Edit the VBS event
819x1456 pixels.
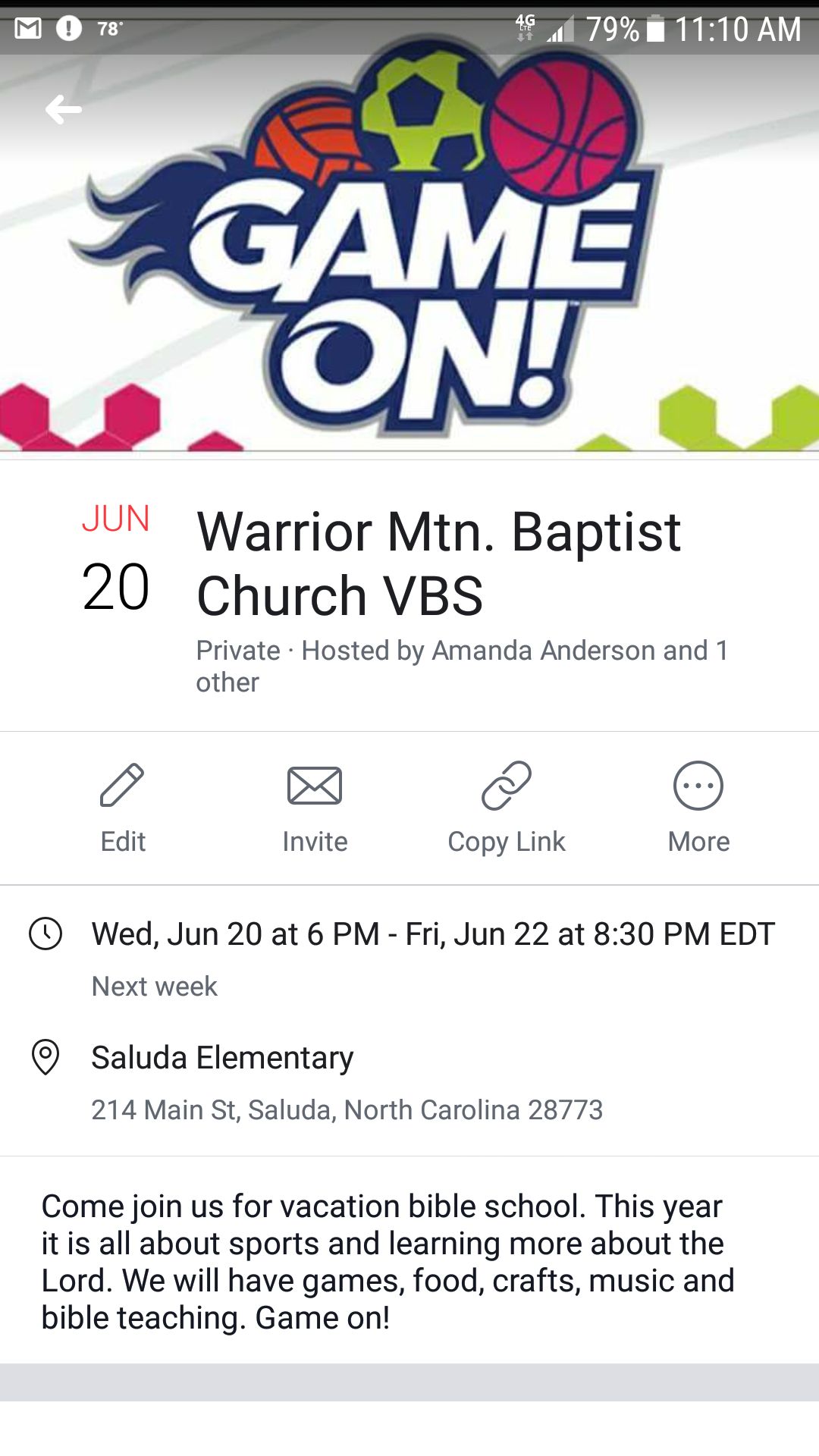(x=123, y=808)
